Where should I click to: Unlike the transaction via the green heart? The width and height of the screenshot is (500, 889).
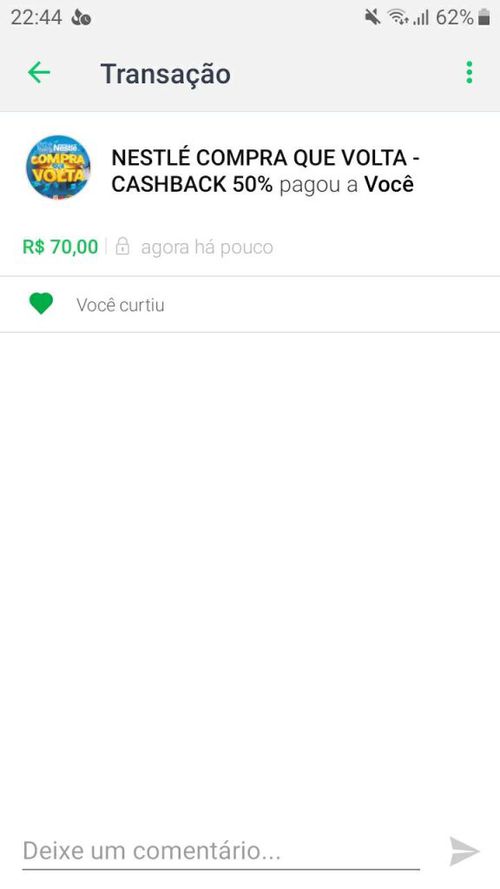pos(41,304)
